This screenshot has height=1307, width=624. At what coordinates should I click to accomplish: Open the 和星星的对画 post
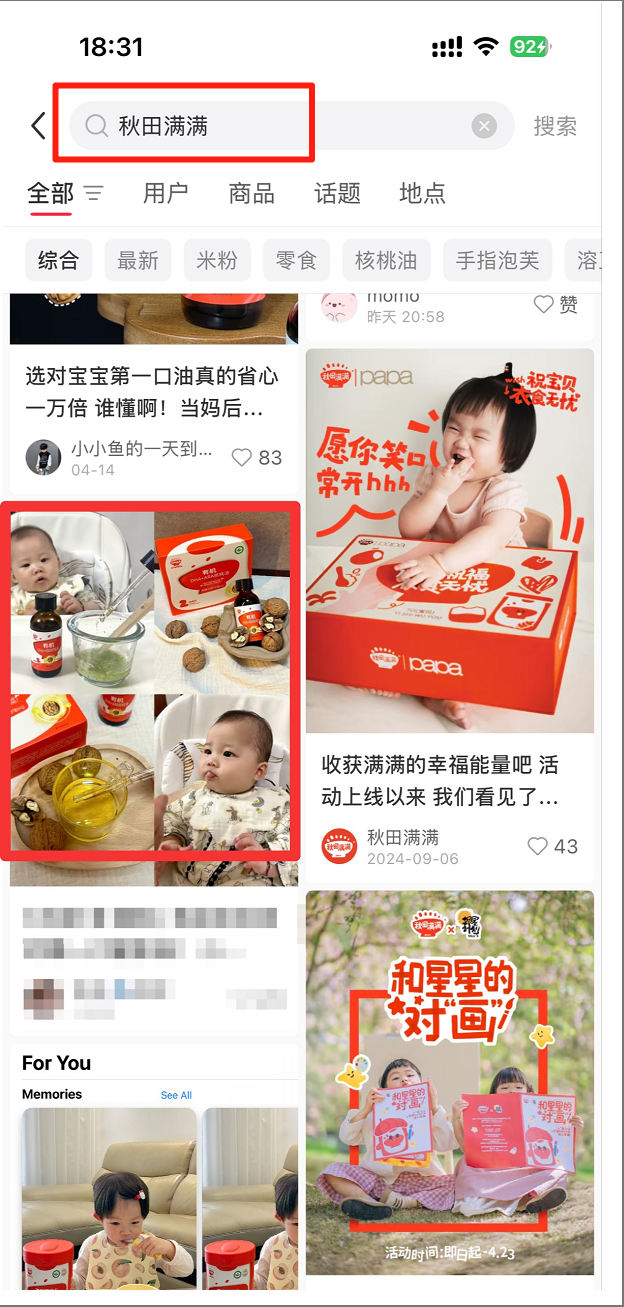pyautogui.click(x=450, y=1082)
